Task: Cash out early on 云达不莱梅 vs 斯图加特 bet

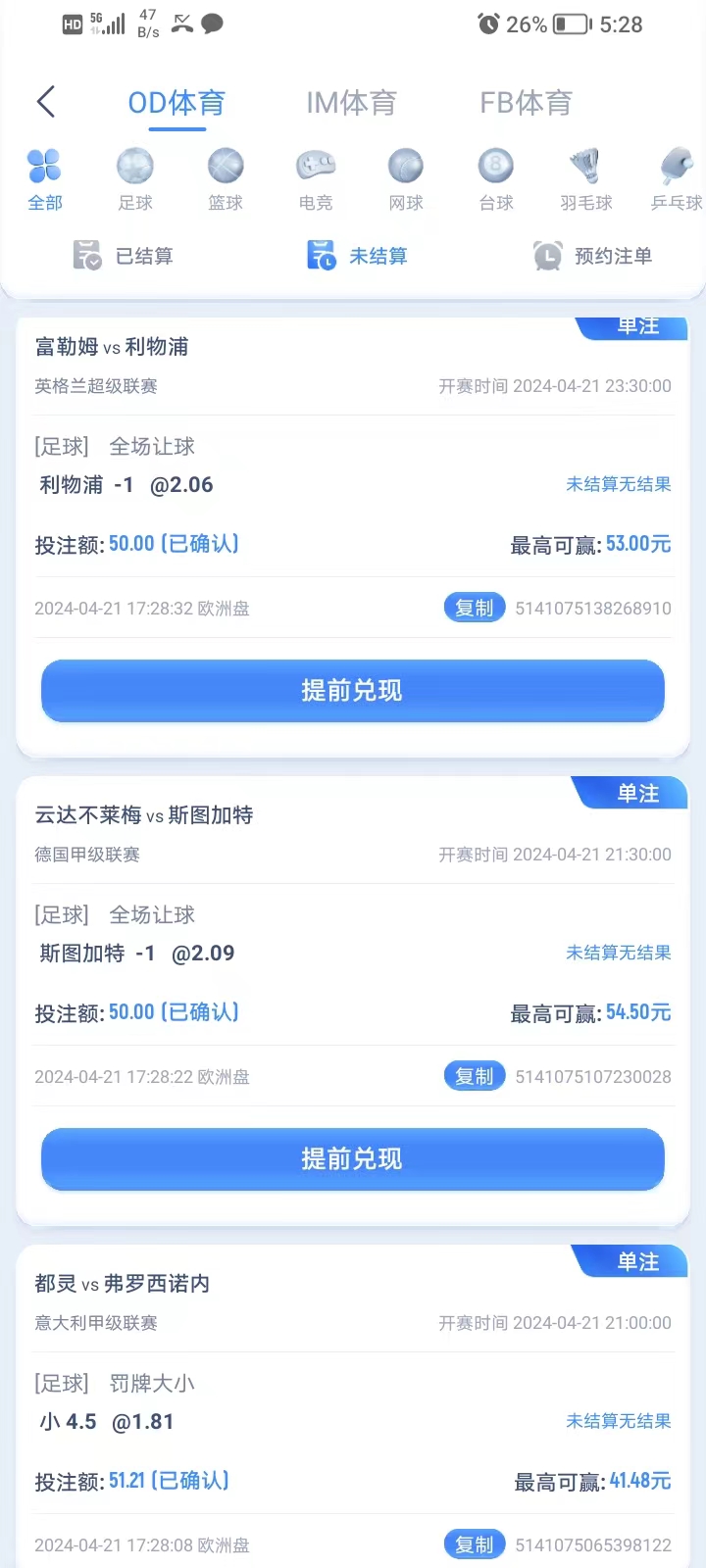Action: point(353,1159)
